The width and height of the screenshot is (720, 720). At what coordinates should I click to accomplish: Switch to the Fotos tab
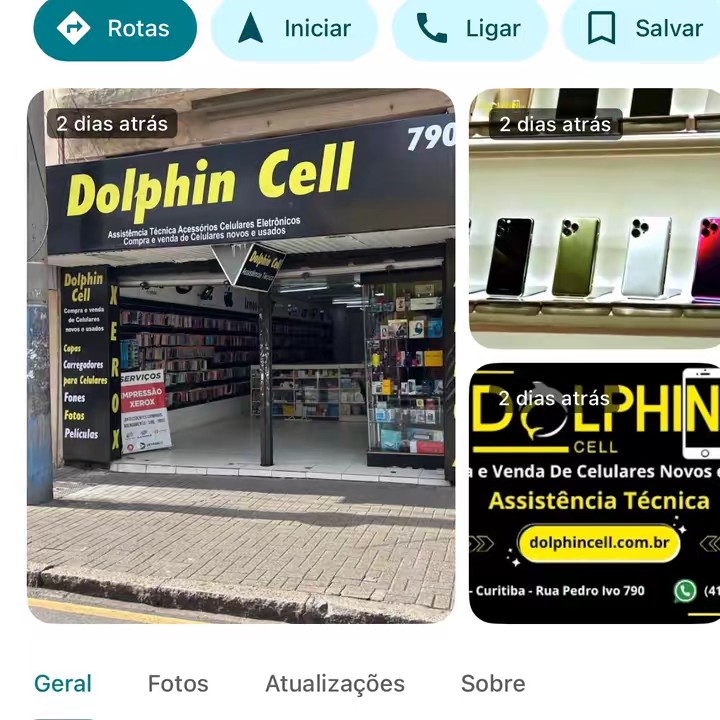pos(178,684)
